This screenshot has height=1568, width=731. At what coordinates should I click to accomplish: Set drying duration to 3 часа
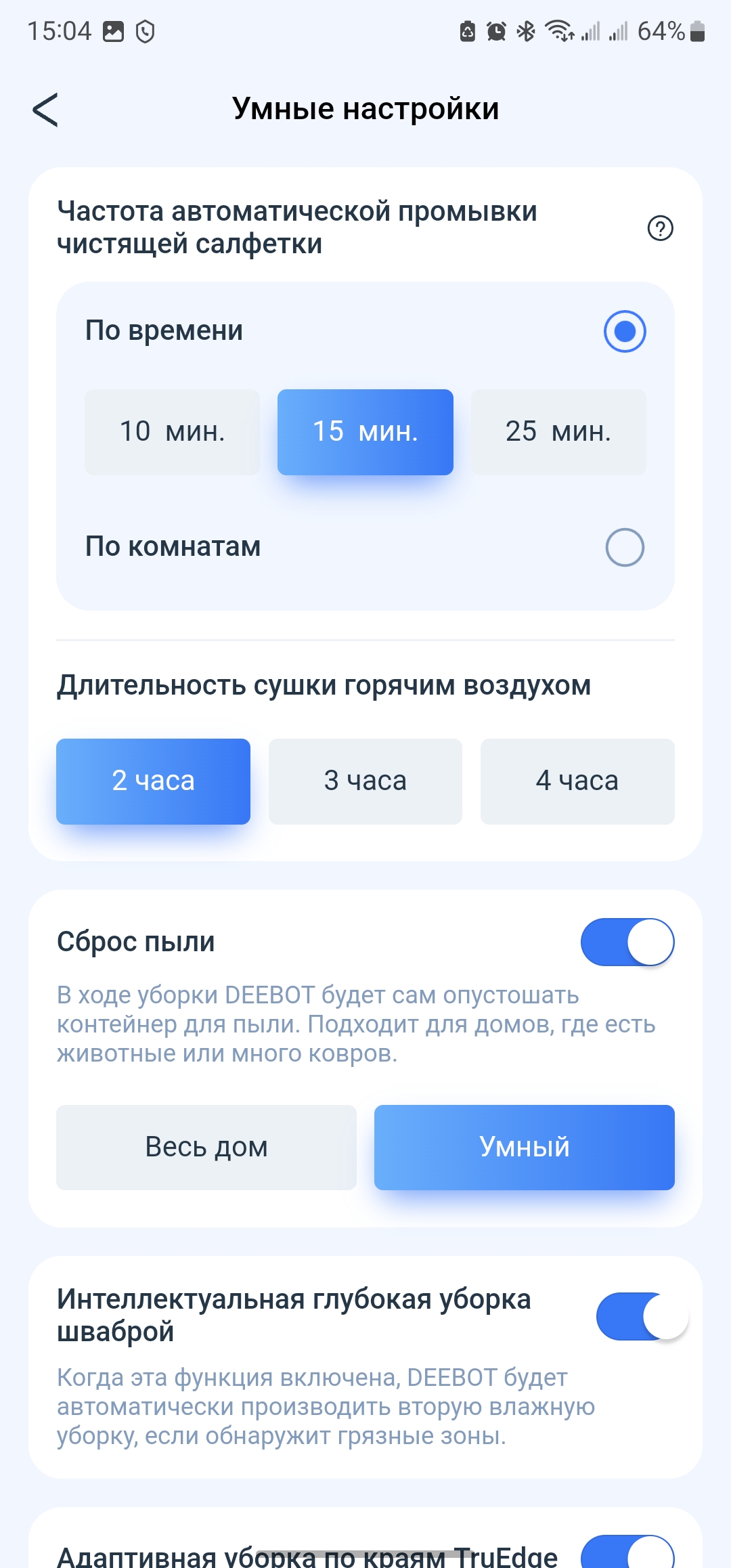365,781
